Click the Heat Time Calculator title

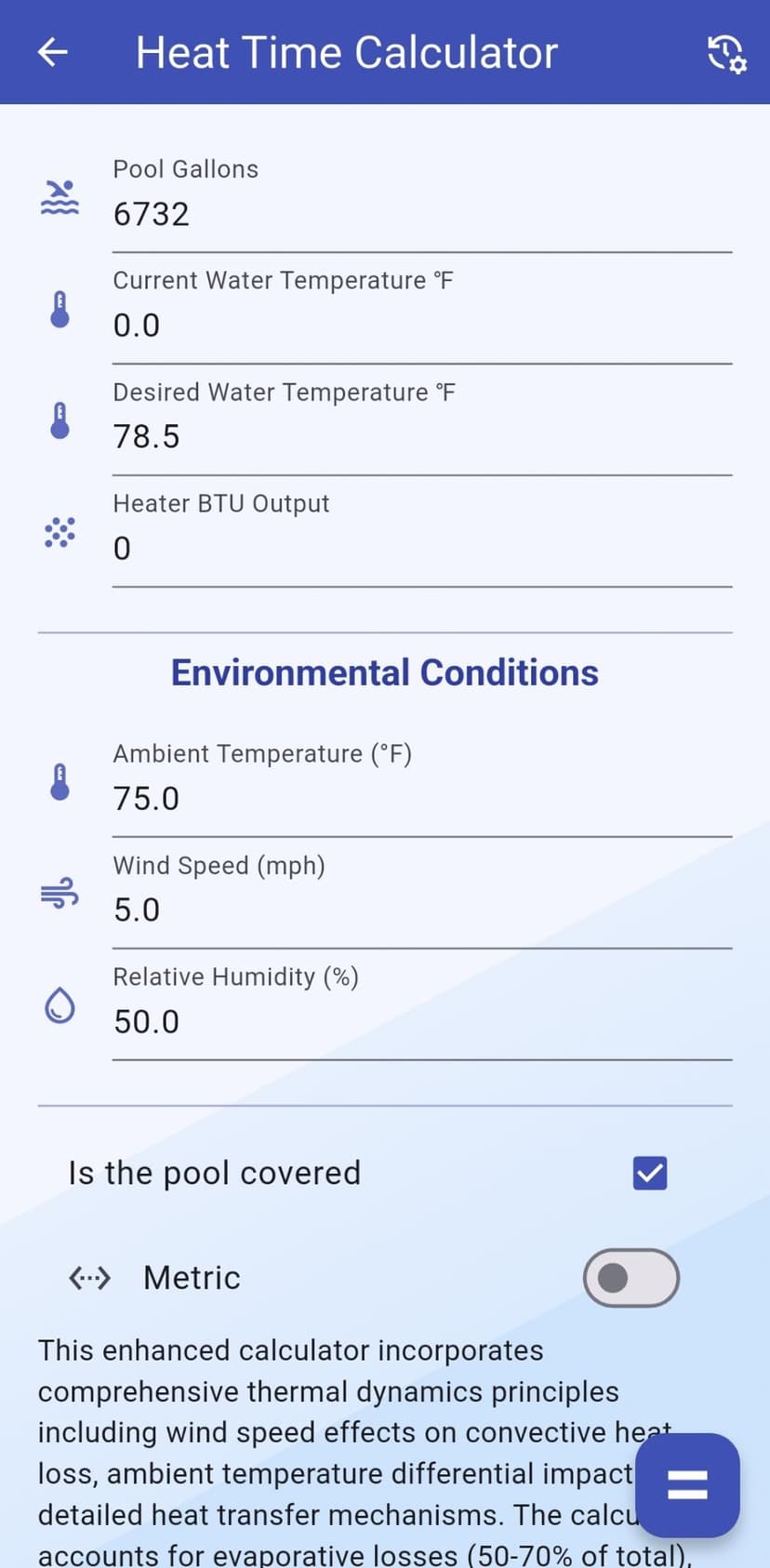tap(346, 53)
